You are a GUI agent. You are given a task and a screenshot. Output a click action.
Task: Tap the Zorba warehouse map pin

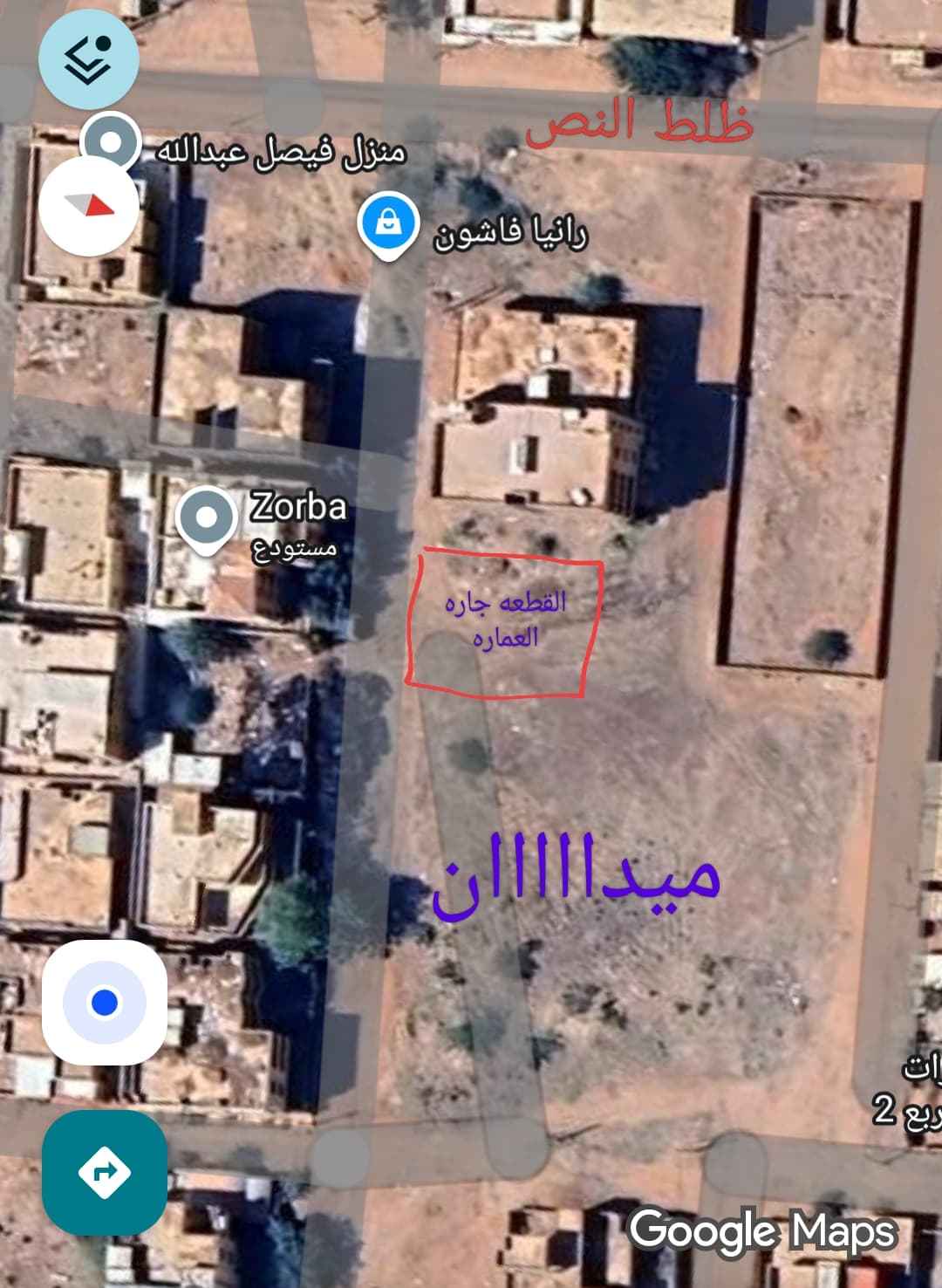tap(207, 517)
